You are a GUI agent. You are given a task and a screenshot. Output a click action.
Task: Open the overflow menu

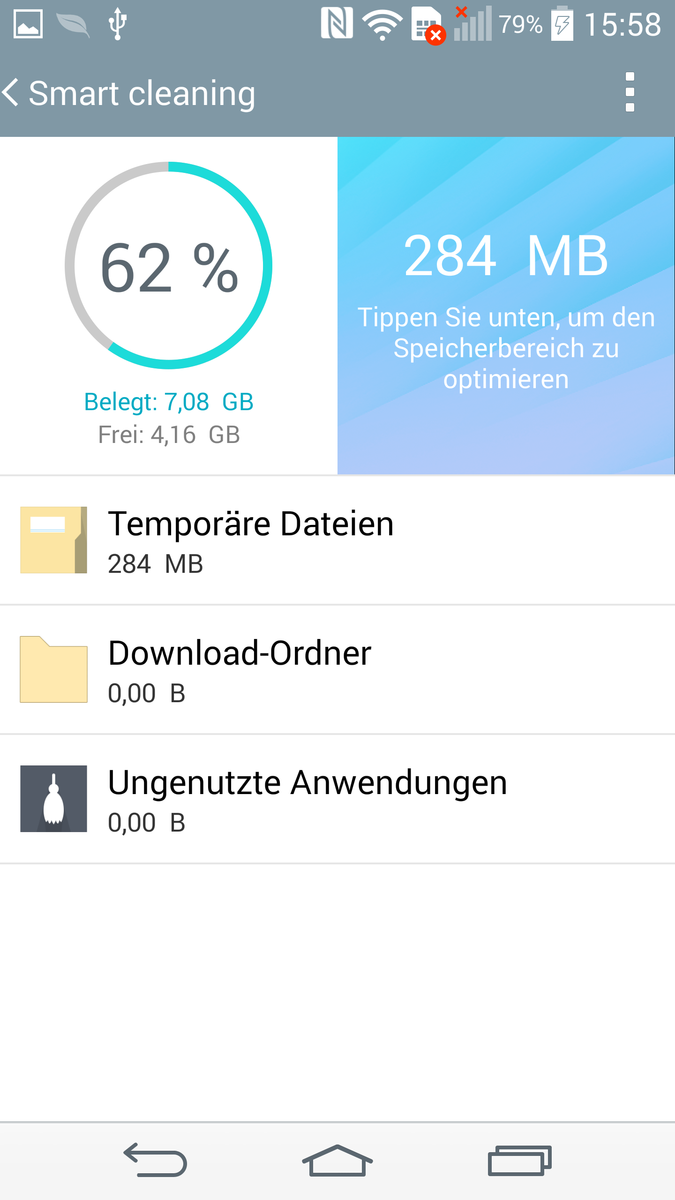pyautogui.click(x=629, y=92)
